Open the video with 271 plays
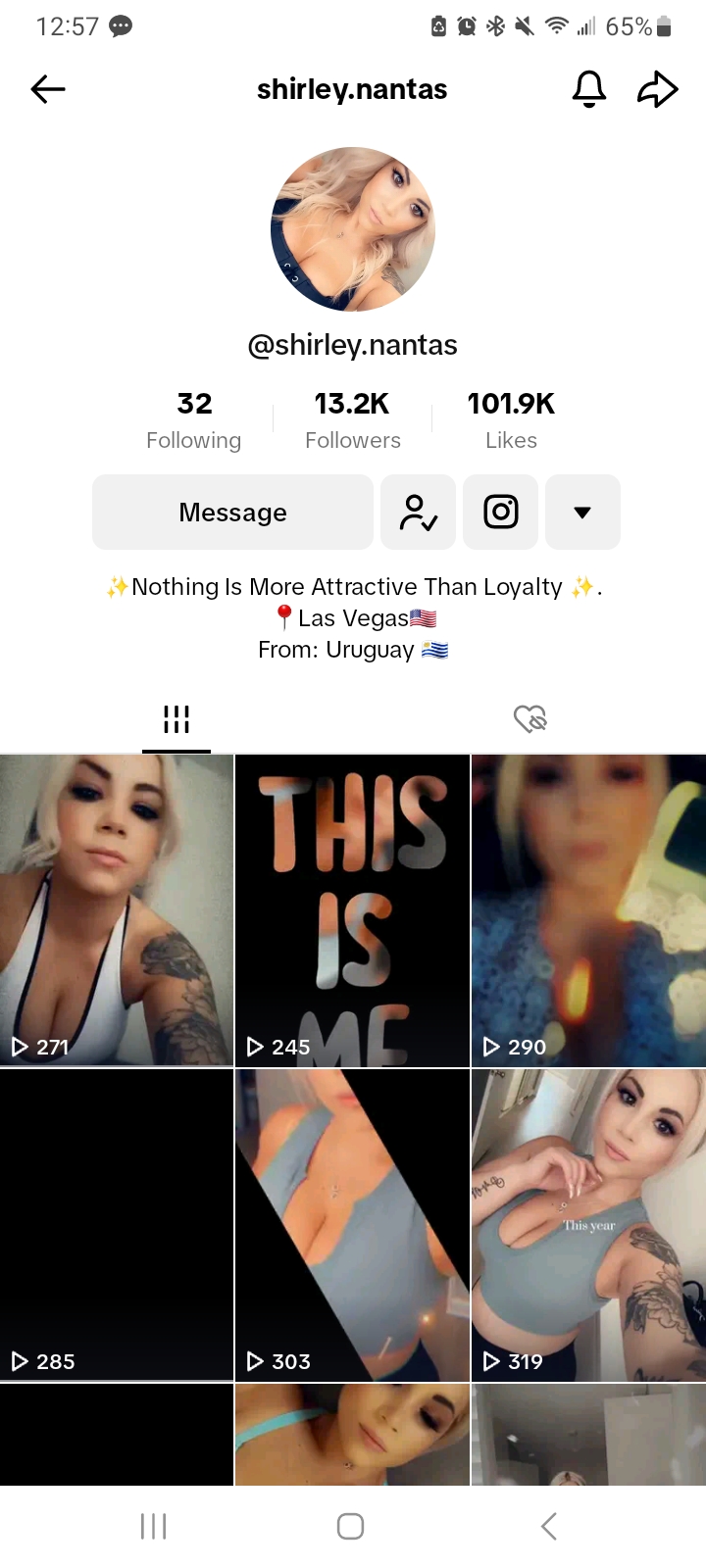The image size is (706, 1568). (x=117, y=909)
